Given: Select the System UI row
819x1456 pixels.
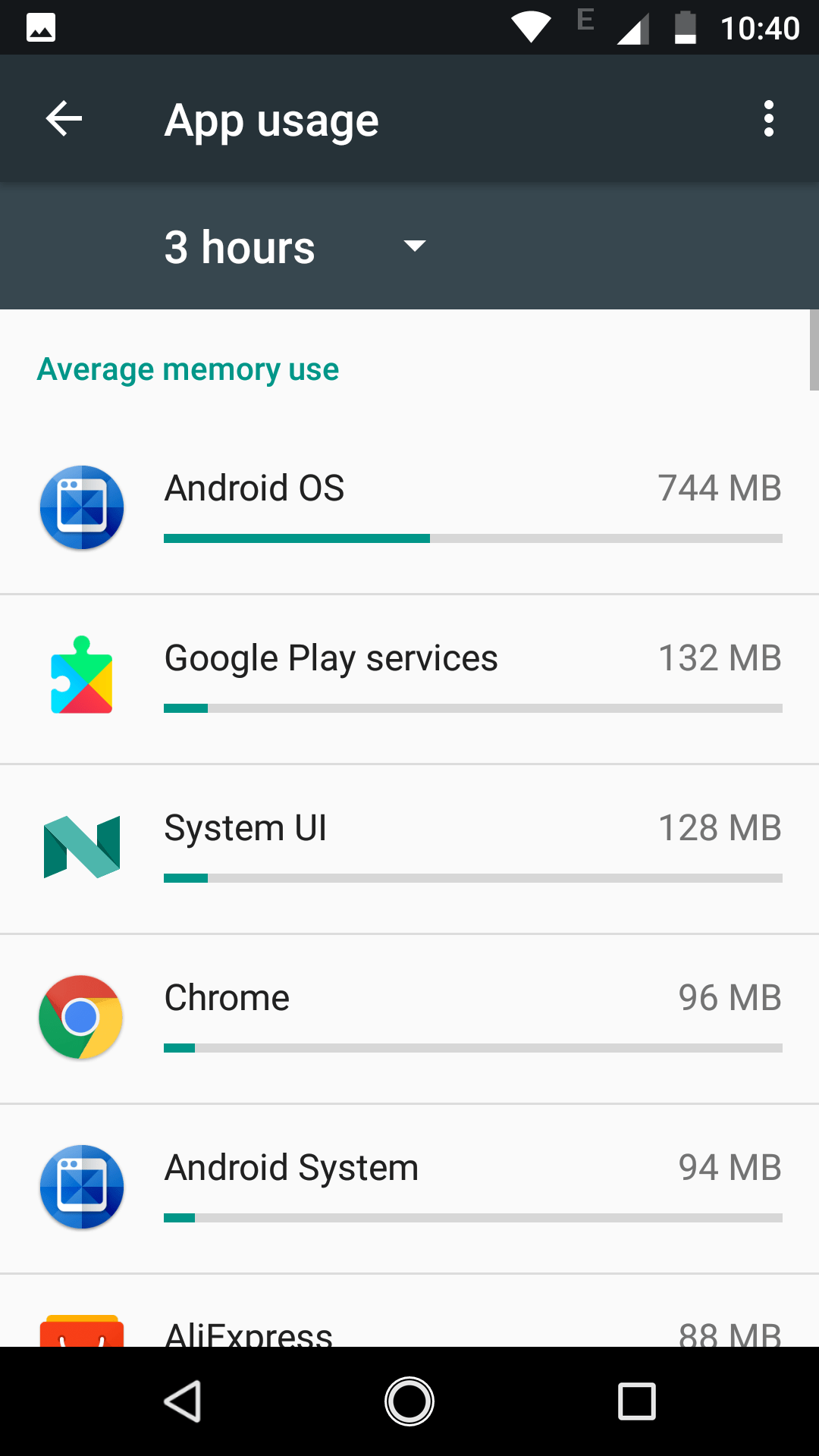Looking at the screenshot, I should click(x=409, y=849).
